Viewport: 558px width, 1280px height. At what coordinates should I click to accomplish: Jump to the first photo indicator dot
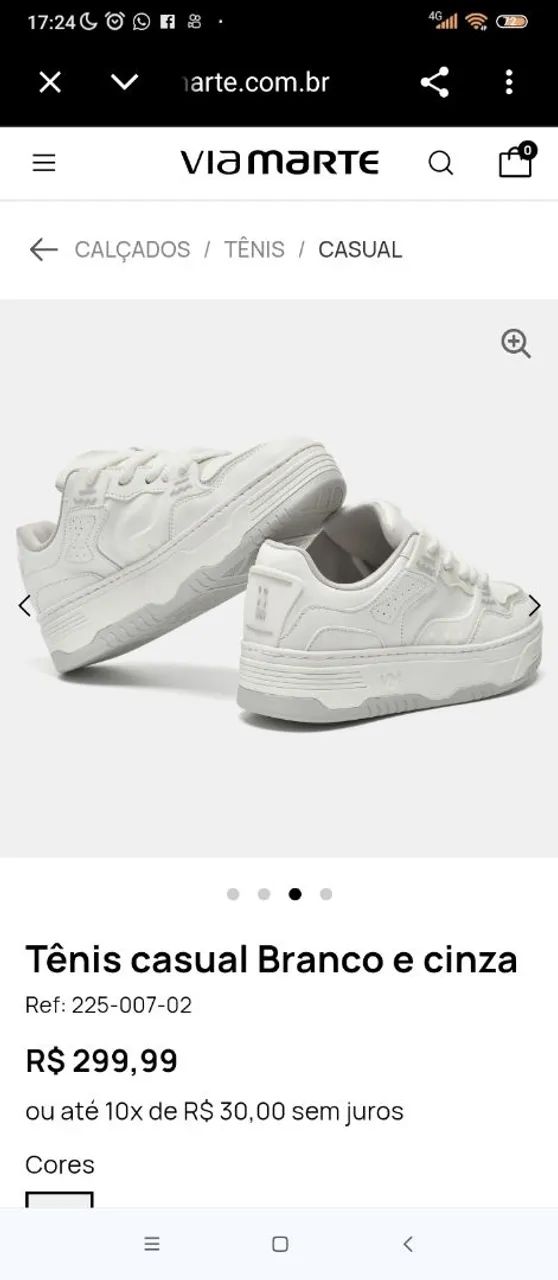(233, 894)
